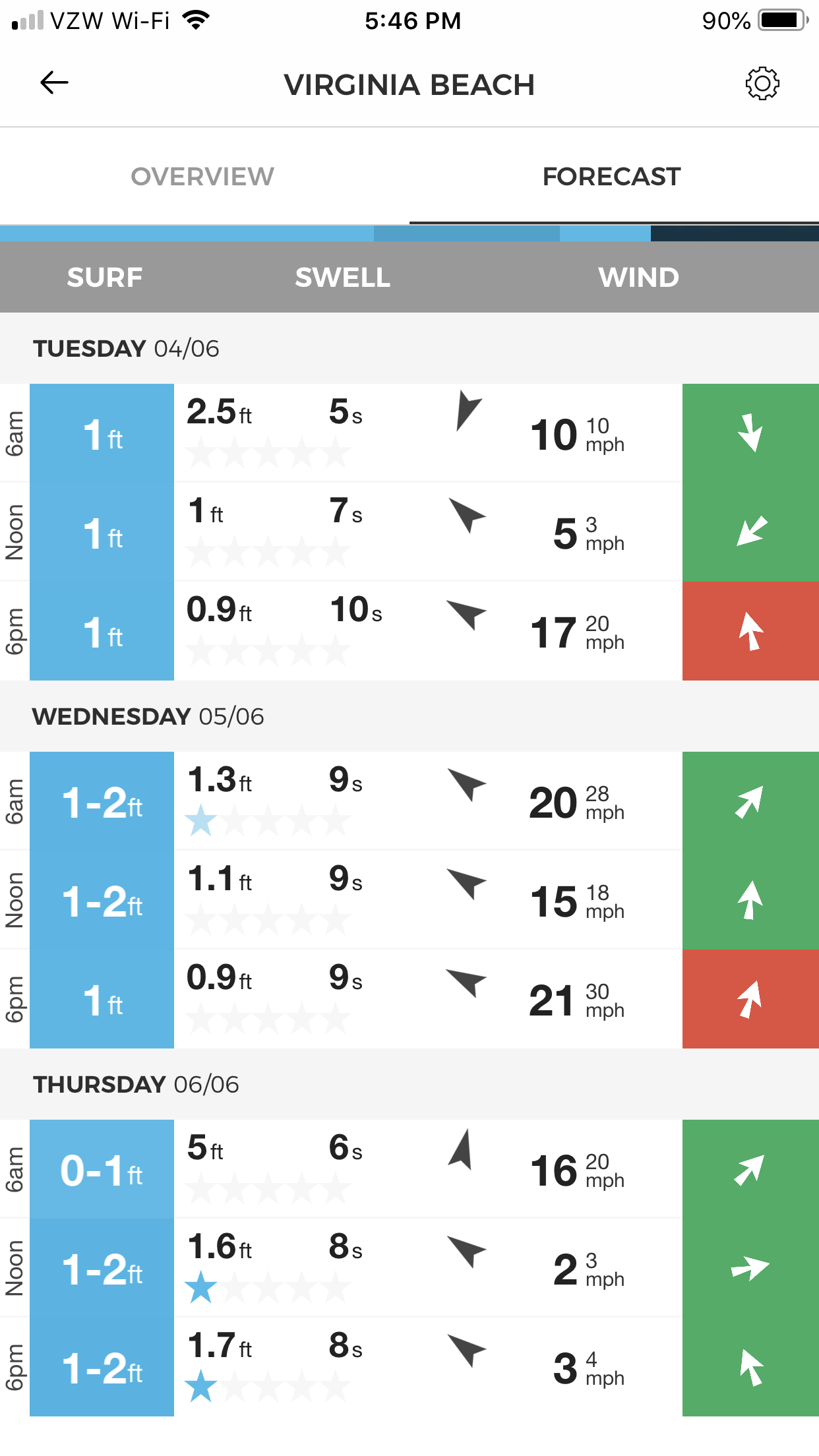Open the settings gear
819x1456 pixels.
point(762,83)
